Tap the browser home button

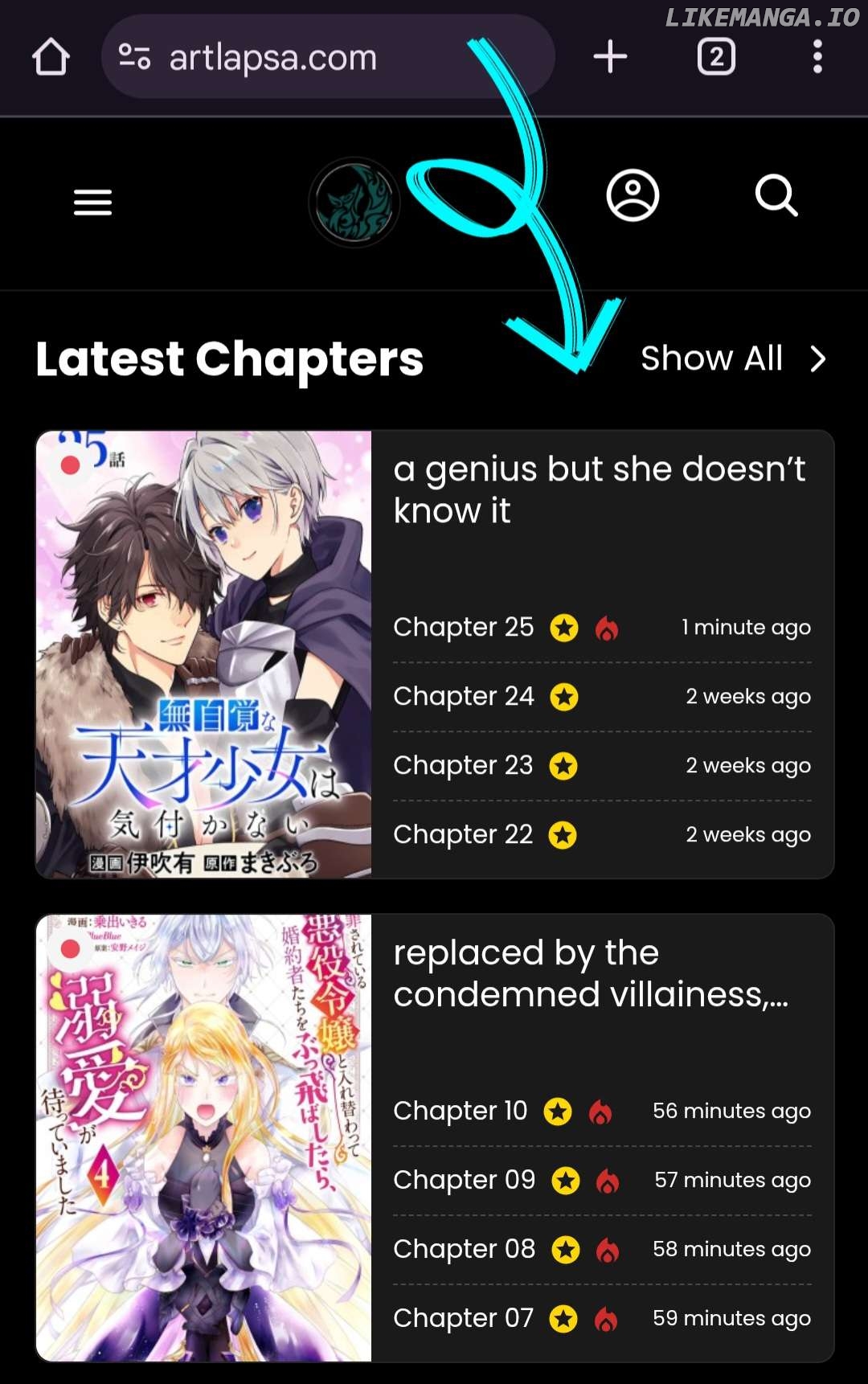point(51,57)
